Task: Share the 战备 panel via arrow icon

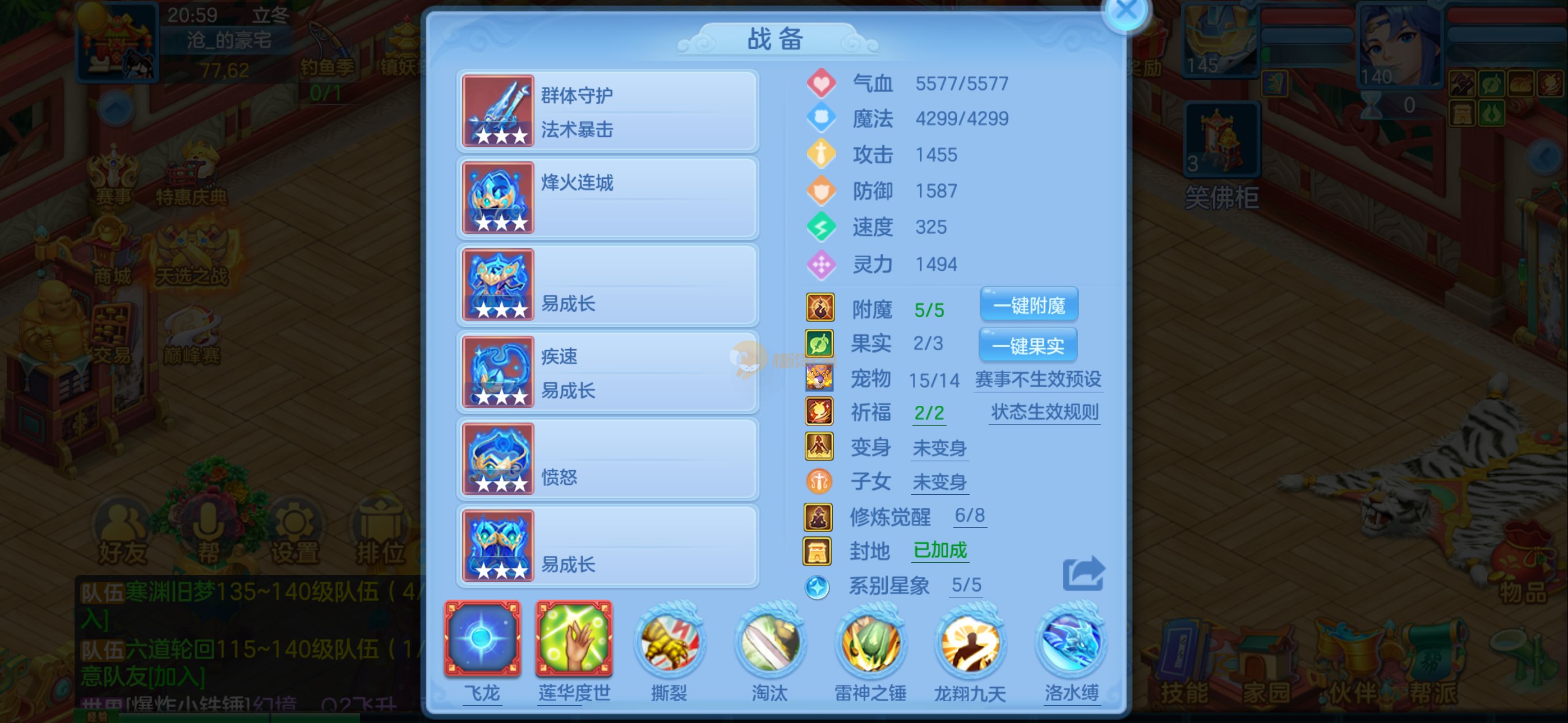Action: tap(1083, 573)
